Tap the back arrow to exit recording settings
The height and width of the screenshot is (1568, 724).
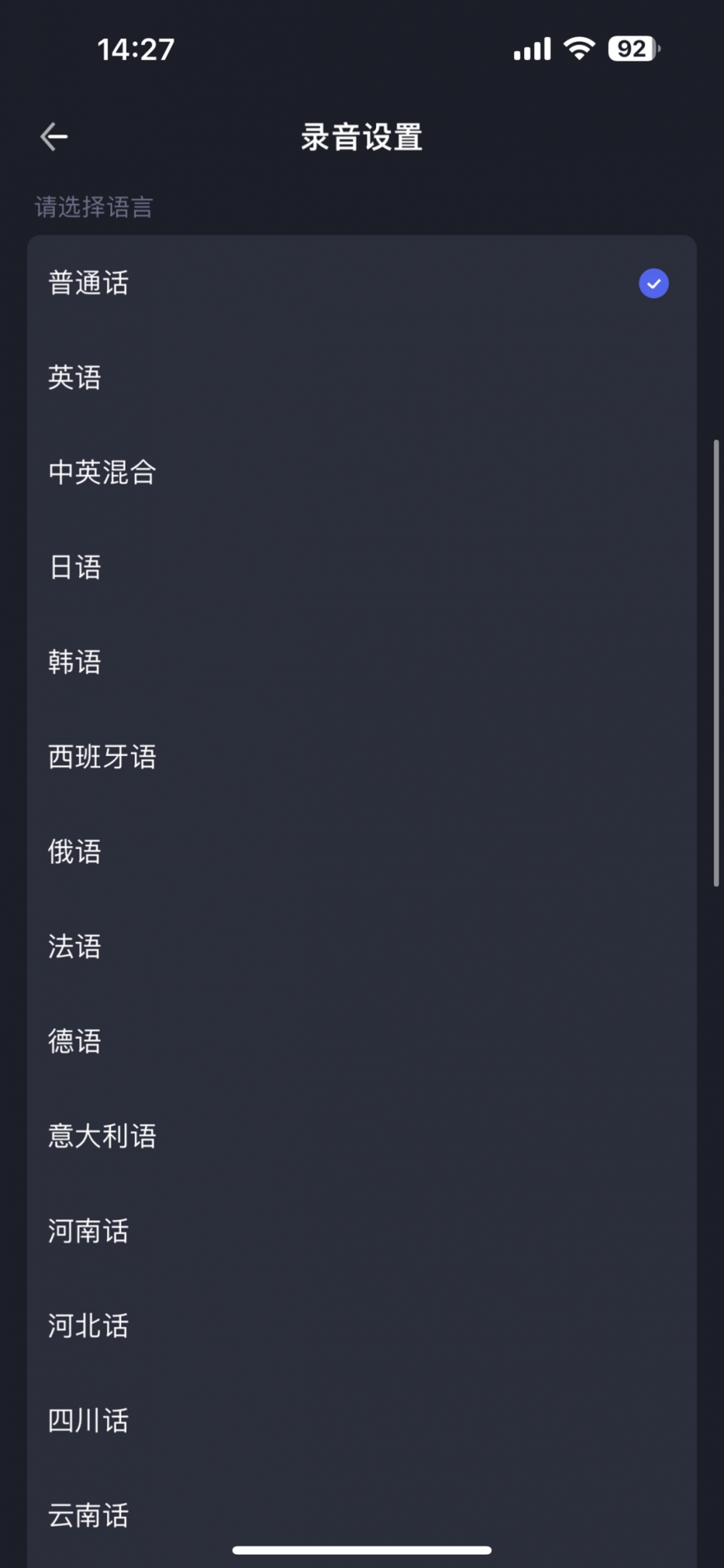pos(52,136)
